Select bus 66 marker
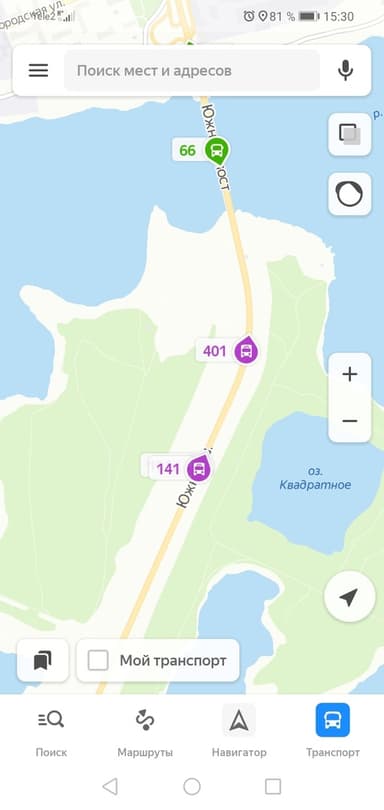Screen dimensions: 384x810 tap(202, 151)
